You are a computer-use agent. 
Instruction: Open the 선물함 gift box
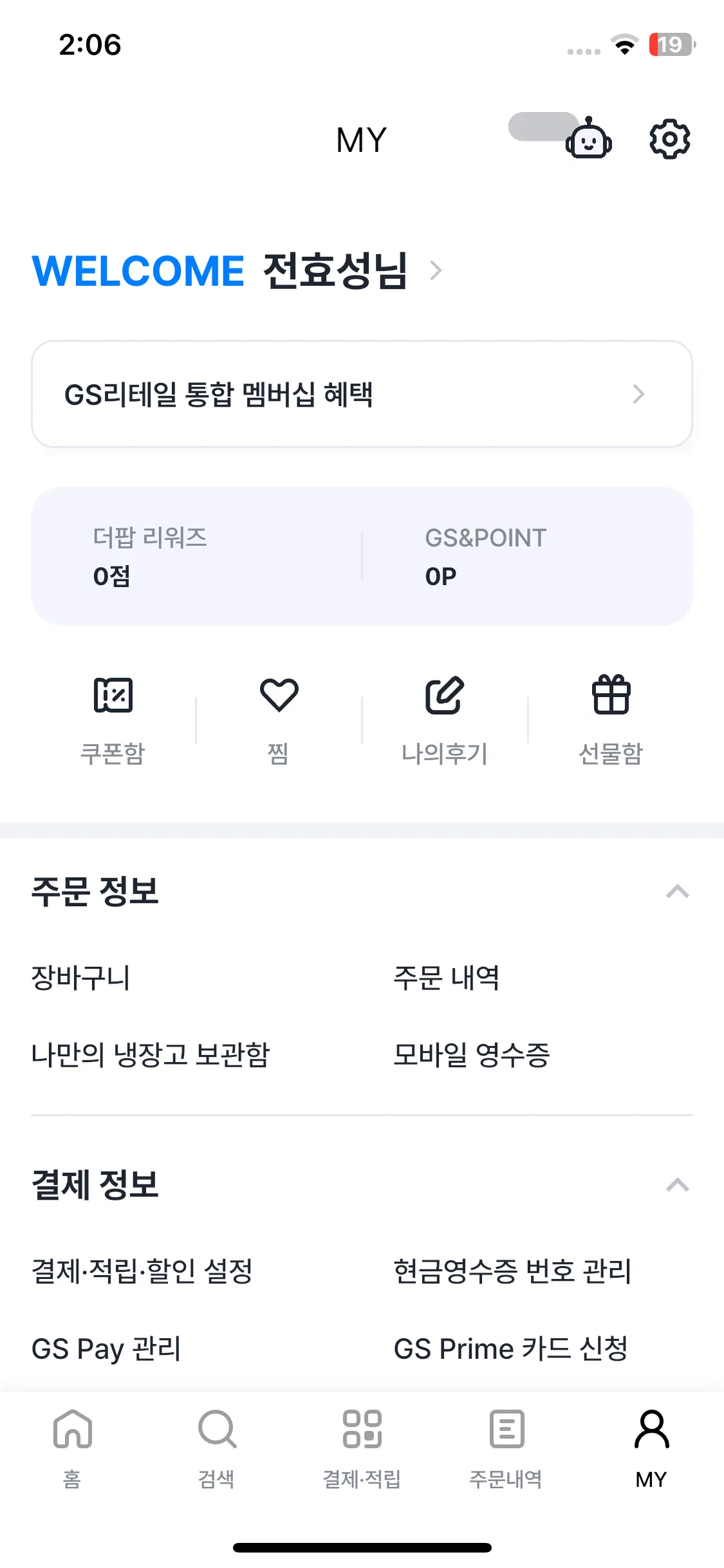click(x=611, y=720)
